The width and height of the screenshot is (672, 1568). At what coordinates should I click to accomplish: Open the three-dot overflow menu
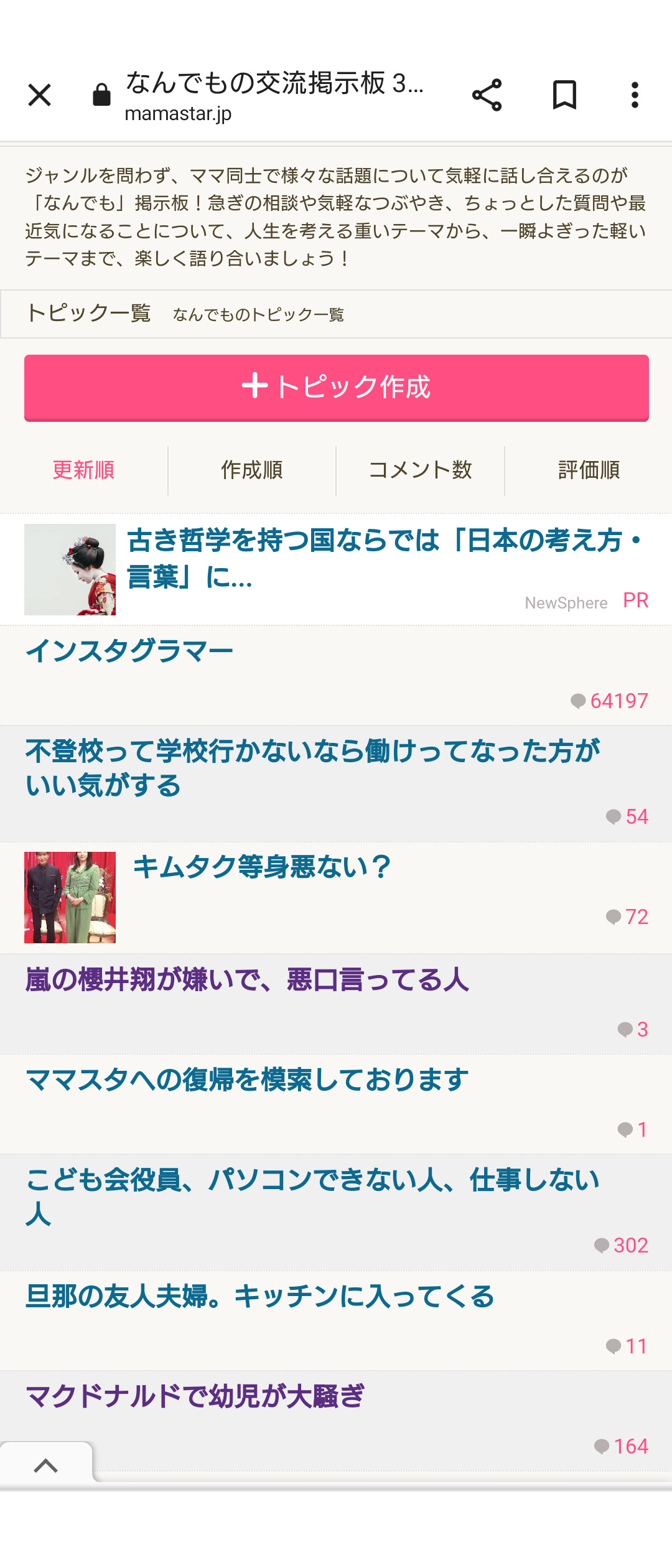(635, 95)
